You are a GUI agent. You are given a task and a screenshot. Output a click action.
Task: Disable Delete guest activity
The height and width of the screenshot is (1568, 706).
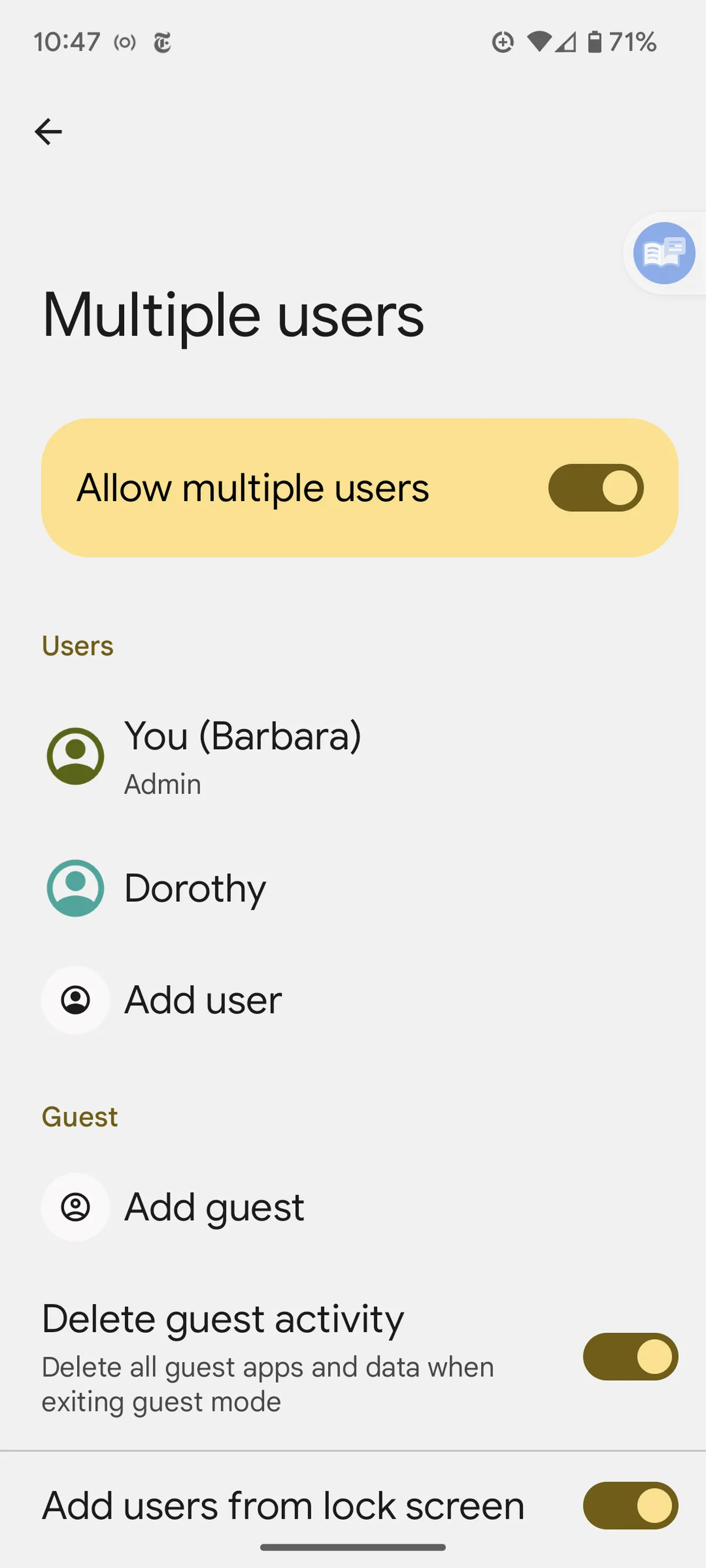coord(631,1357)
